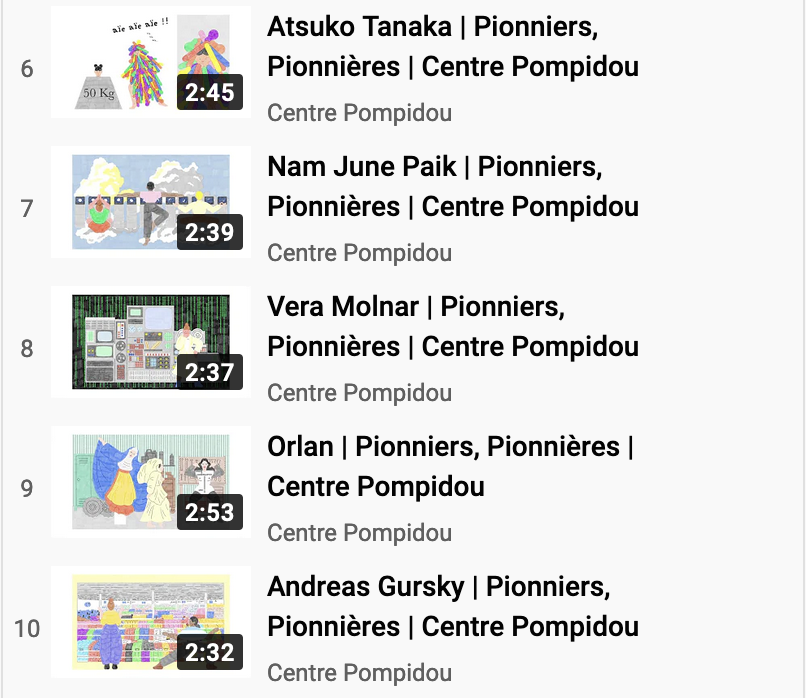Image resolution: width=806 pixels, height=698 pixels.
Task: Play the Orlan Pionniers, Pionnières video
Action: (x=151, y=483)
